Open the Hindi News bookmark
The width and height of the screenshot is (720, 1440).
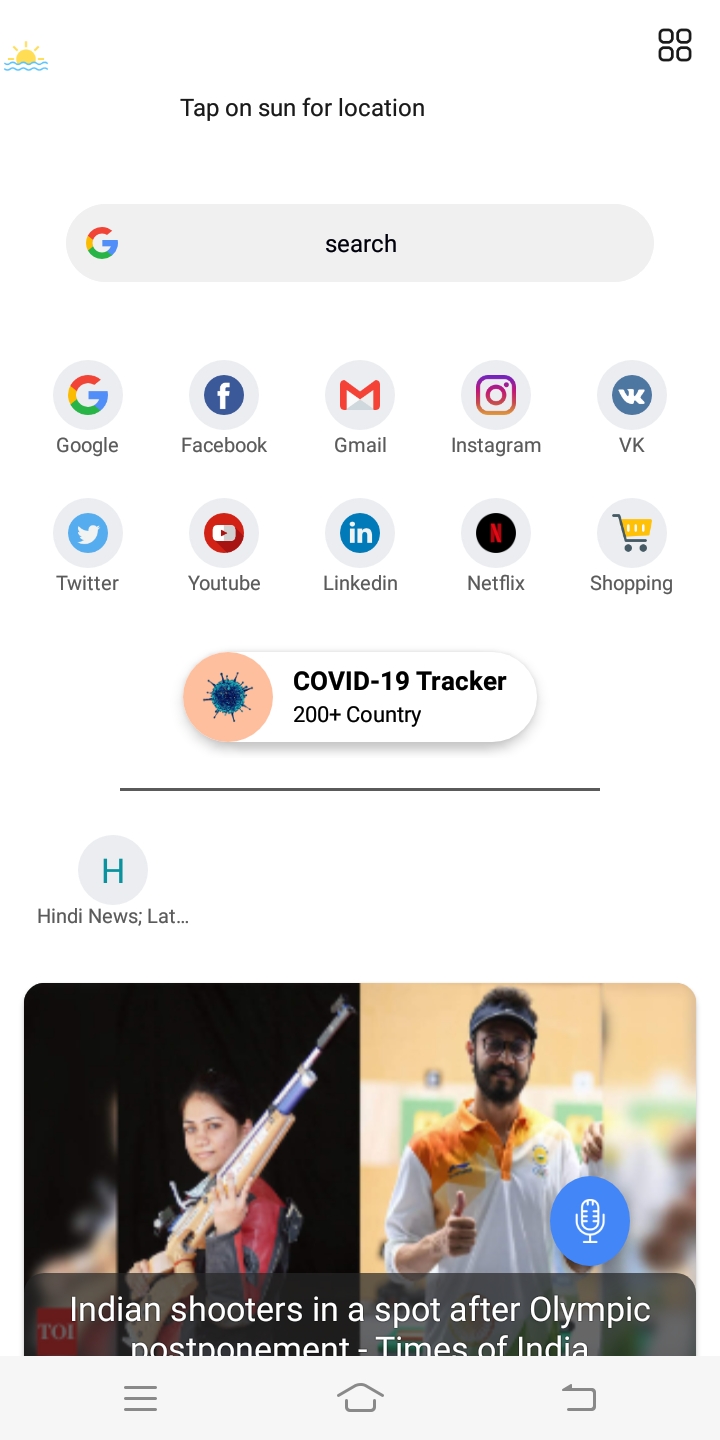pos(113,870)
